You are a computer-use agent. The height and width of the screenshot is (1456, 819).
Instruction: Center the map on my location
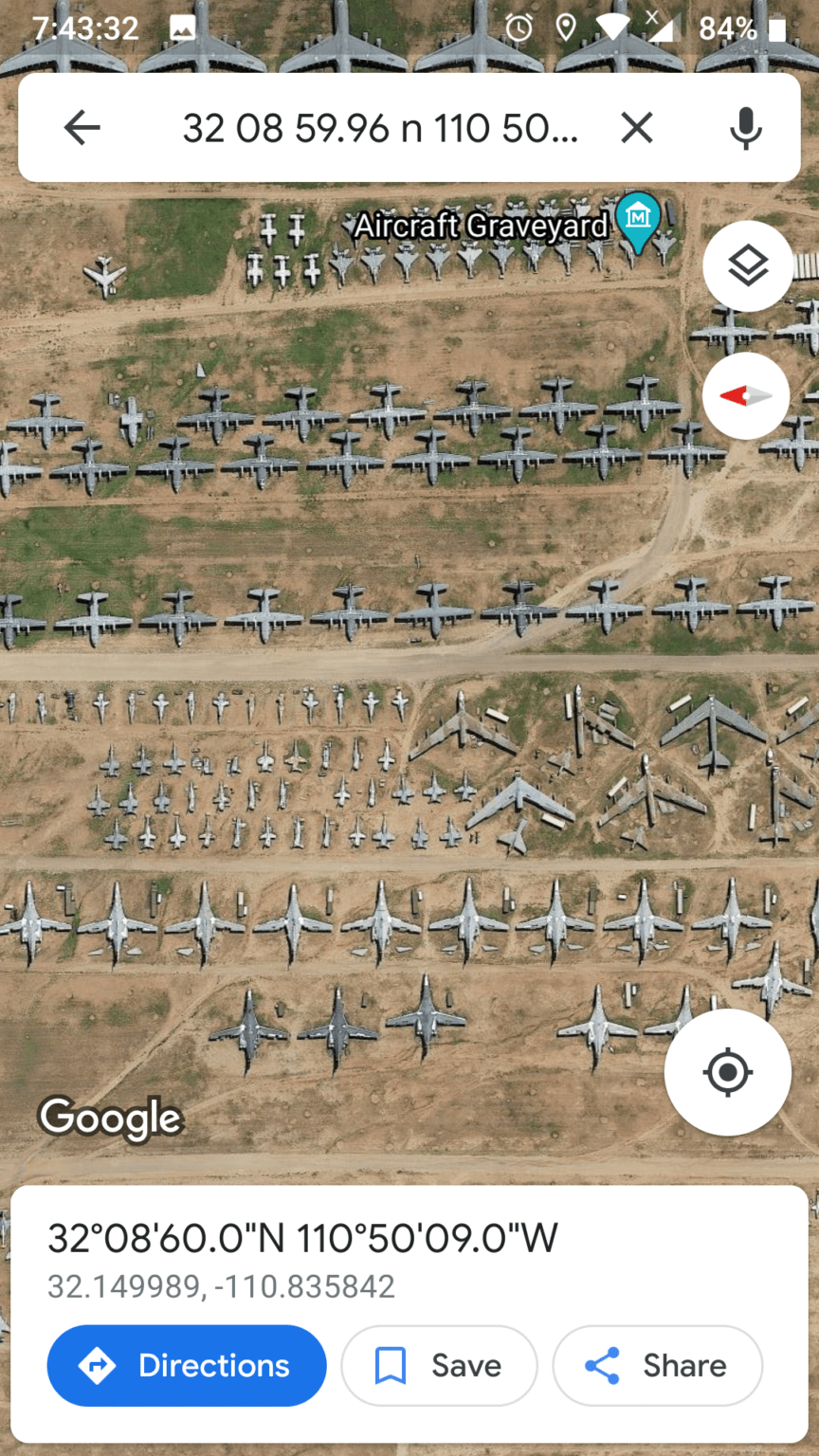pyautogui.click(x=727, y=1072)
